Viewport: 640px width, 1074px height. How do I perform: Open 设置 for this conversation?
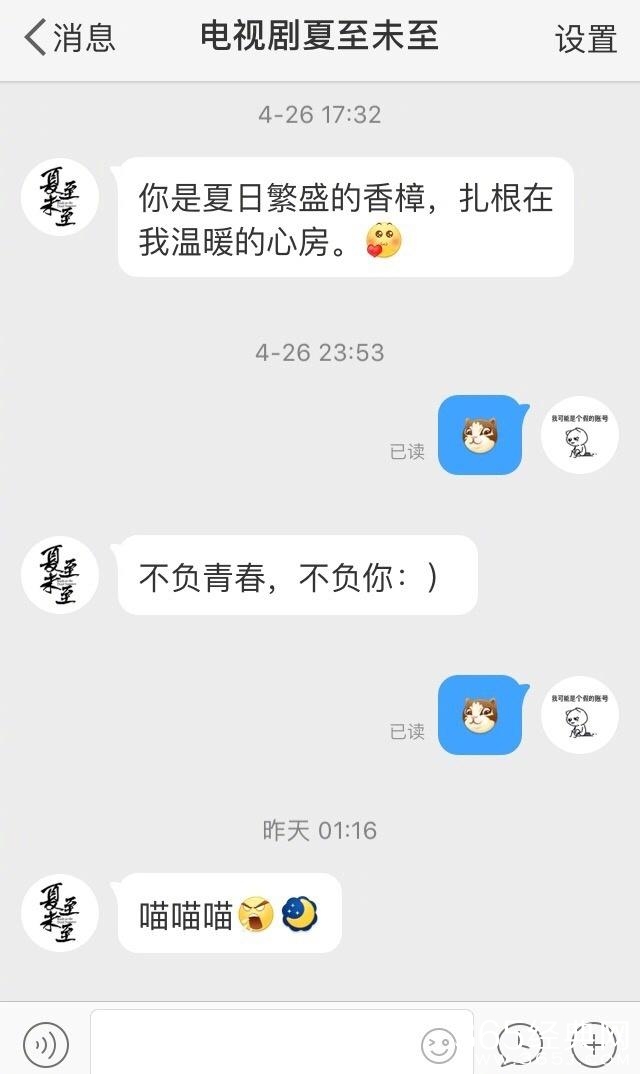pyautogui.click(x=586, y=39)
